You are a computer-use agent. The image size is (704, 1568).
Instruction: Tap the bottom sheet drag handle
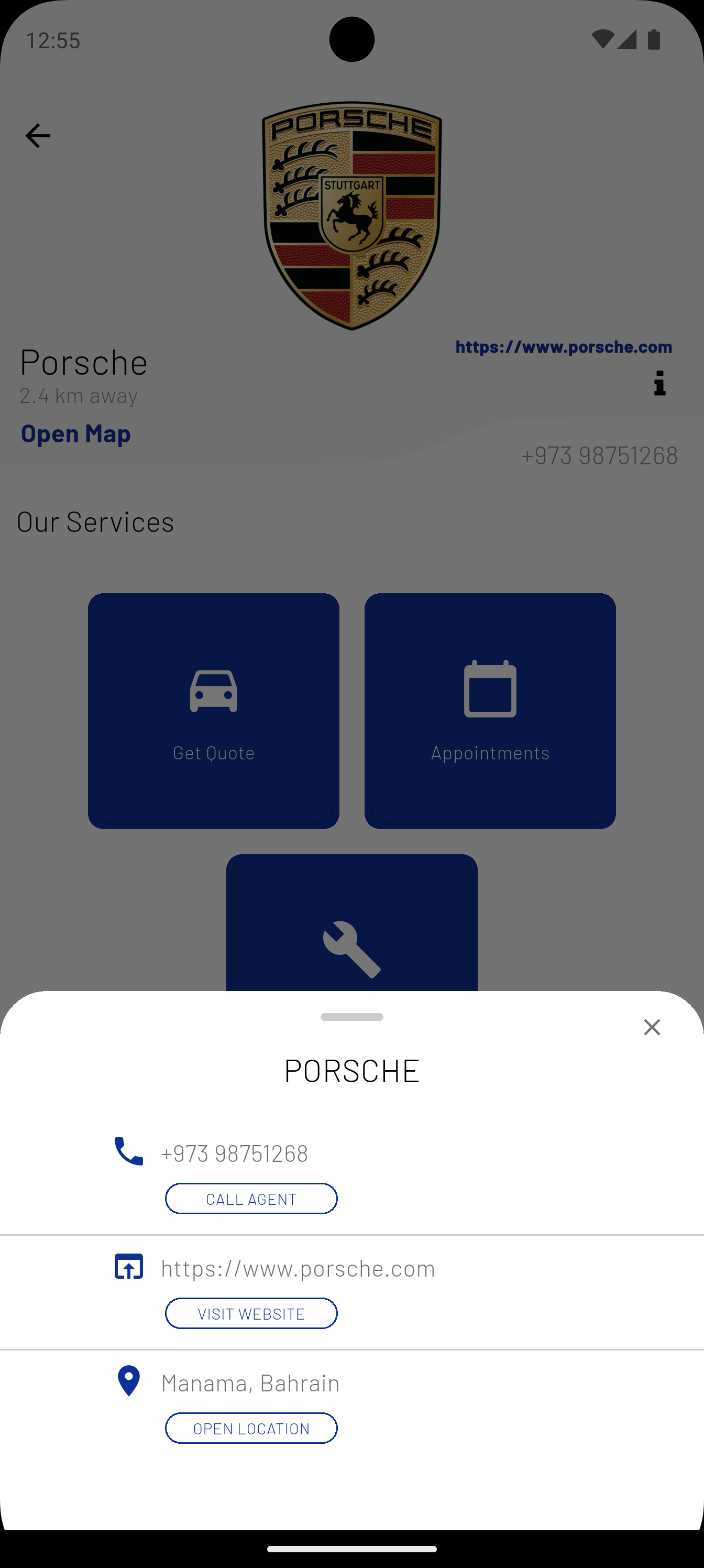coord(351,1017)
